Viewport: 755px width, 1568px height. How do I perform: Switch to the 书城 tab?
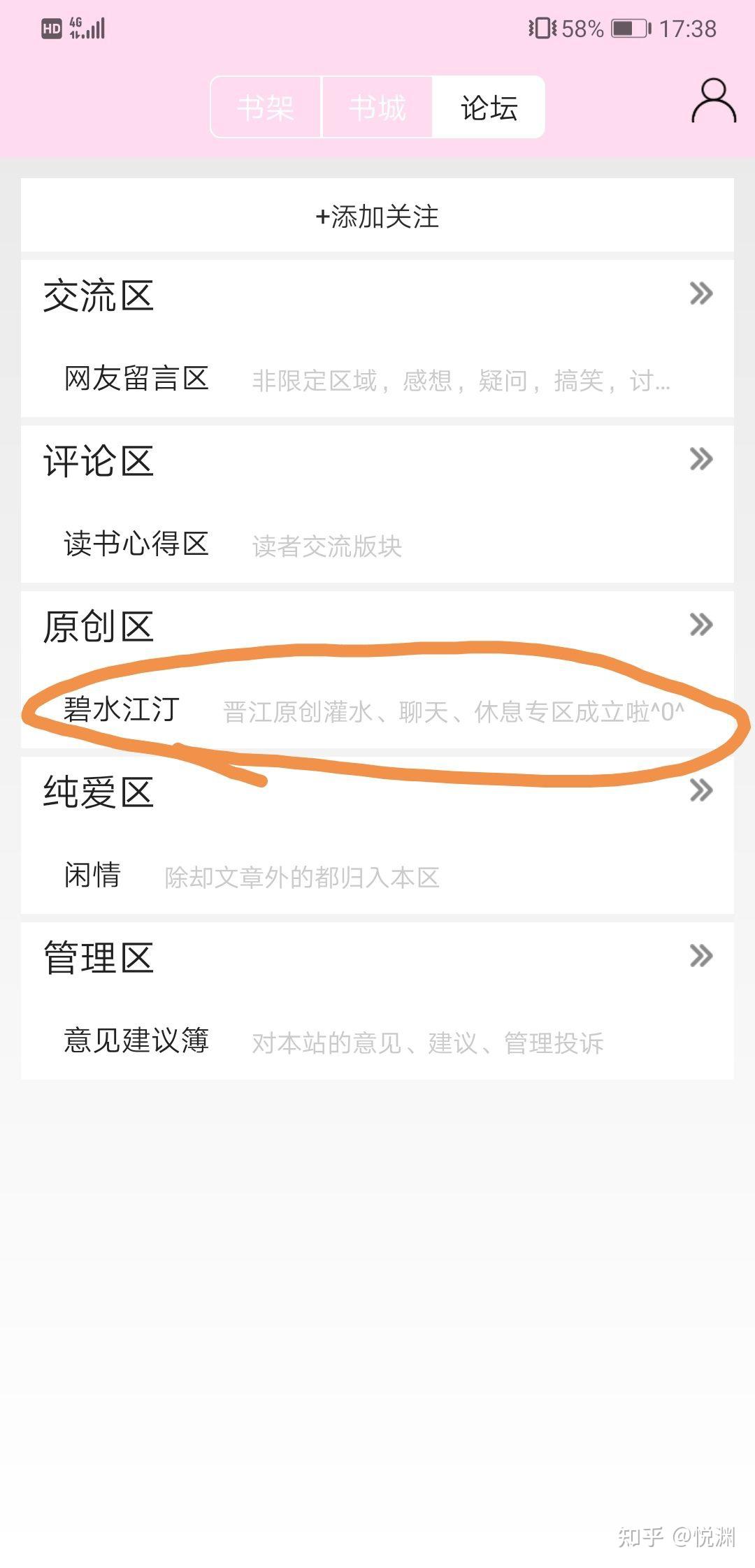click(377, 108)
